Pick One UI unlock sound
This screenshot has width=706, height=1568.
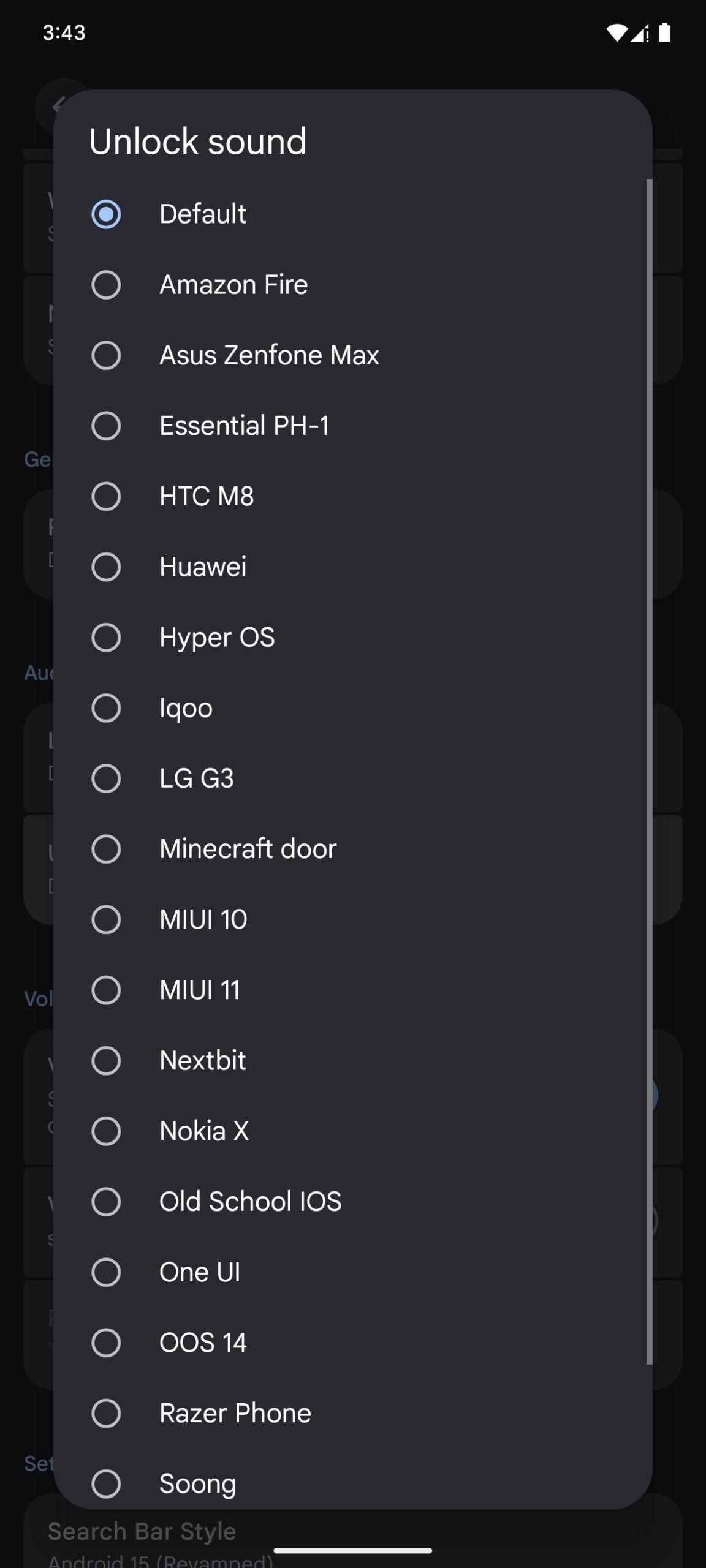[x=352, y=1272]
